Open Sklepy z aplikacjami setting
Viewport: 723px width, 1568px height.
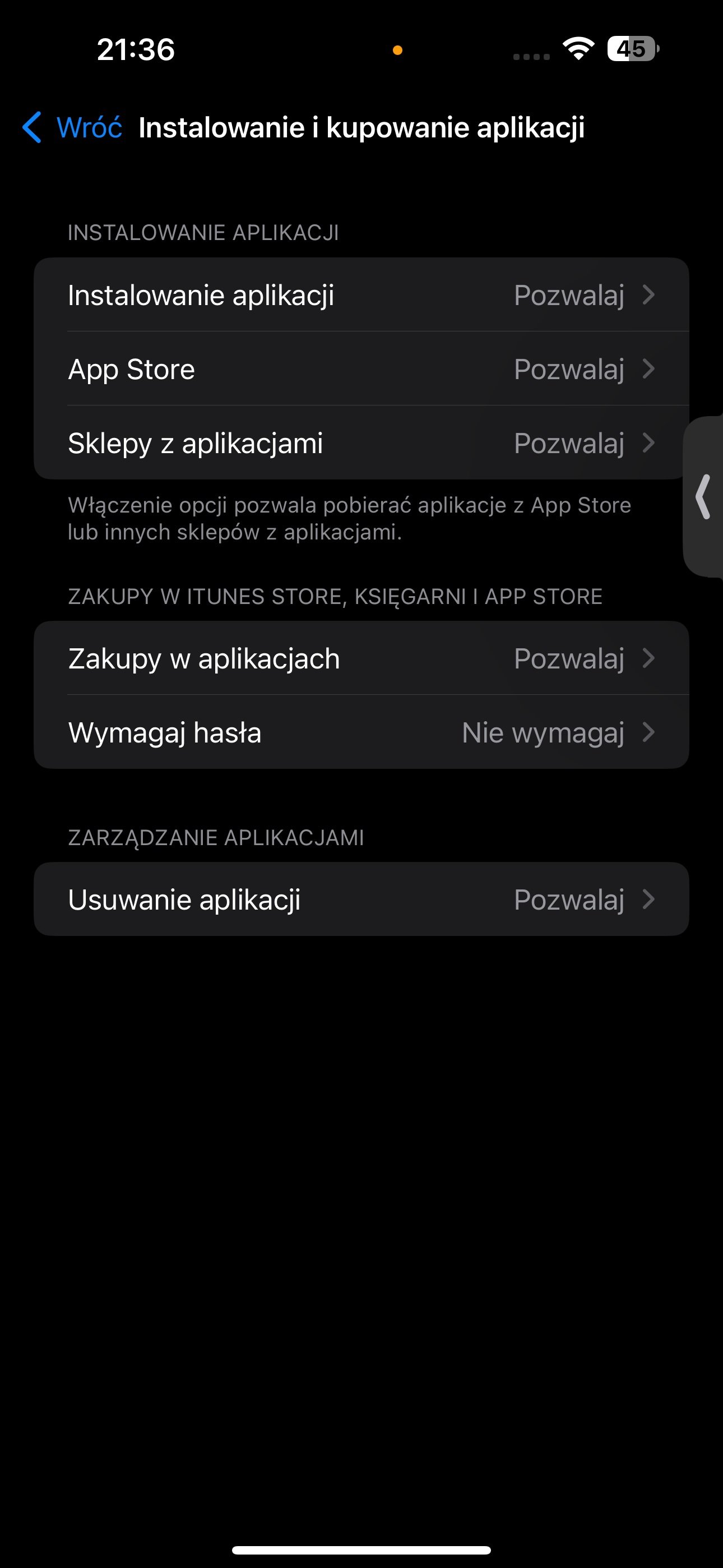coord(361,442)
